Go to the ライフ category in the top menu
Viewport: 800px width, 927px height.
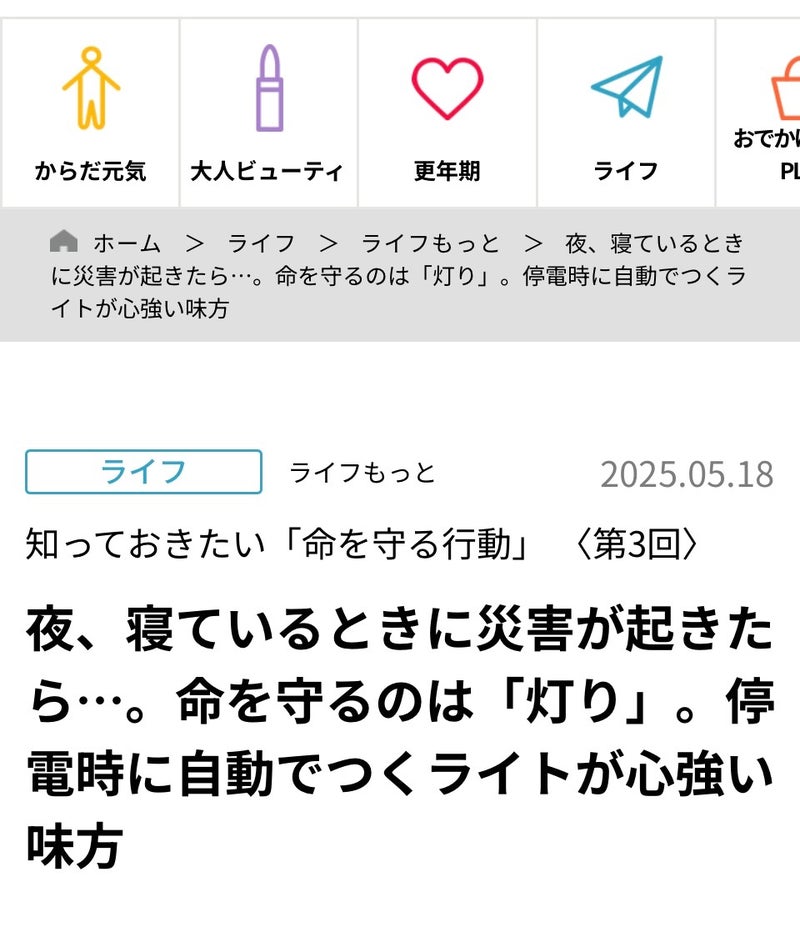[626, 114]
